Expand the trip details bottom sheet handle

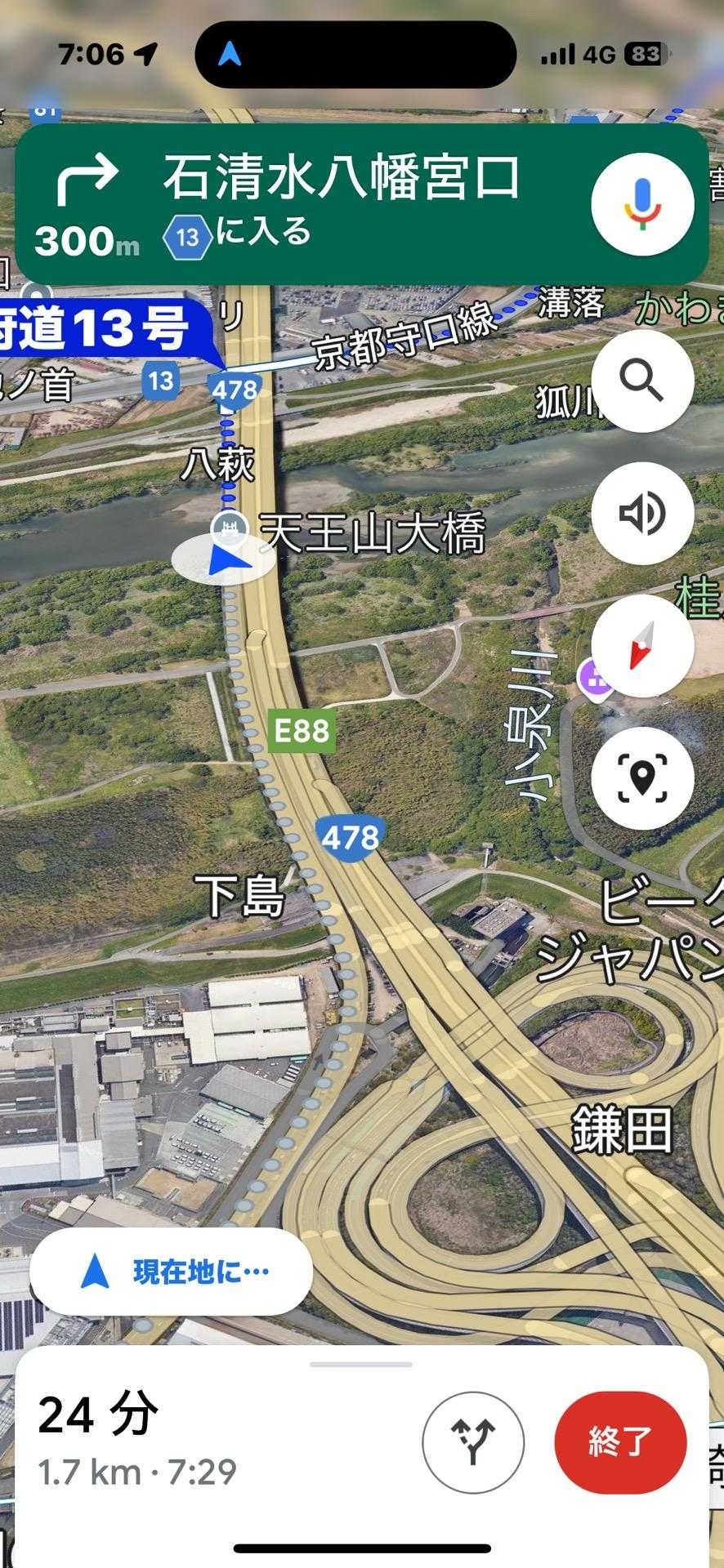[x=361, y=1364]
